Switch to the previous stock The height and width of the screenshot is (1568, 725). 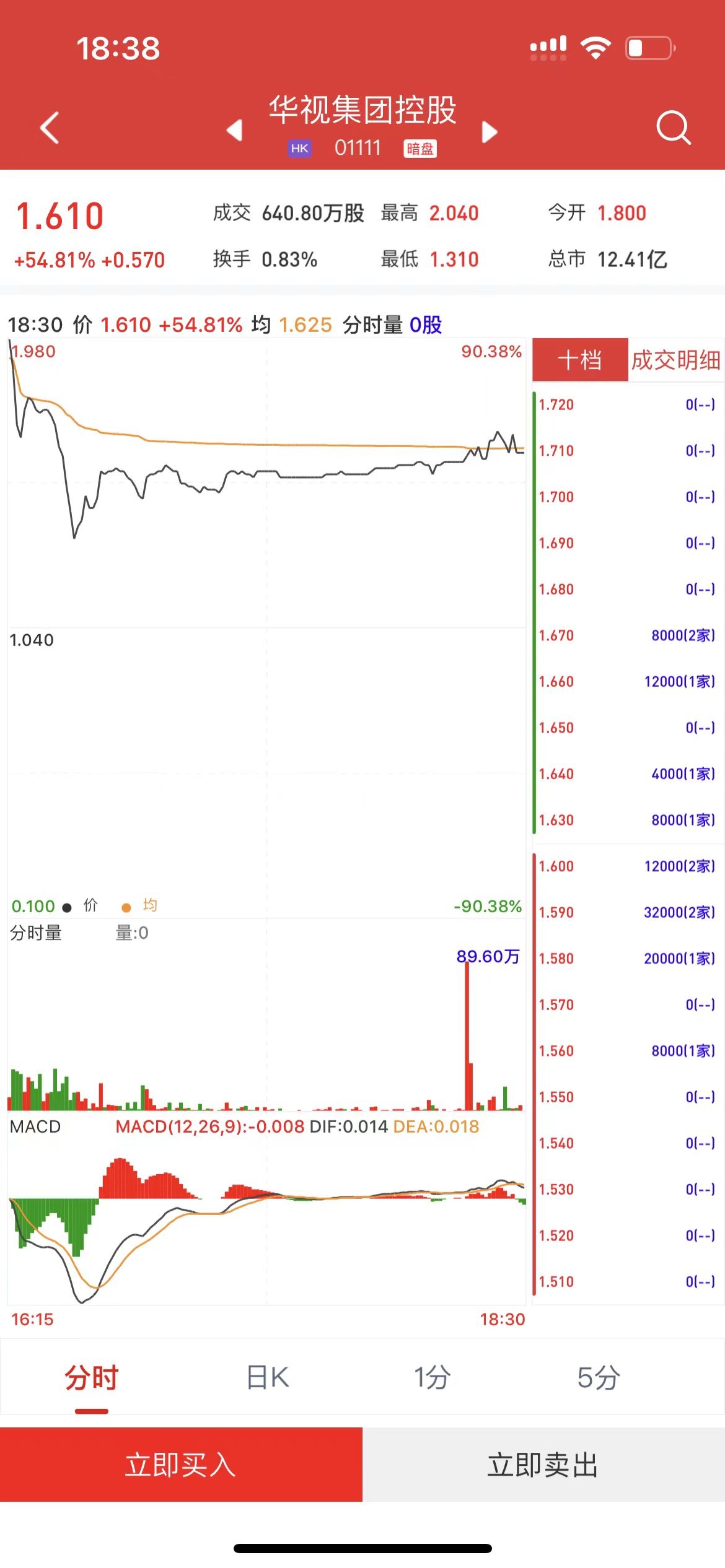pos(234,131)
